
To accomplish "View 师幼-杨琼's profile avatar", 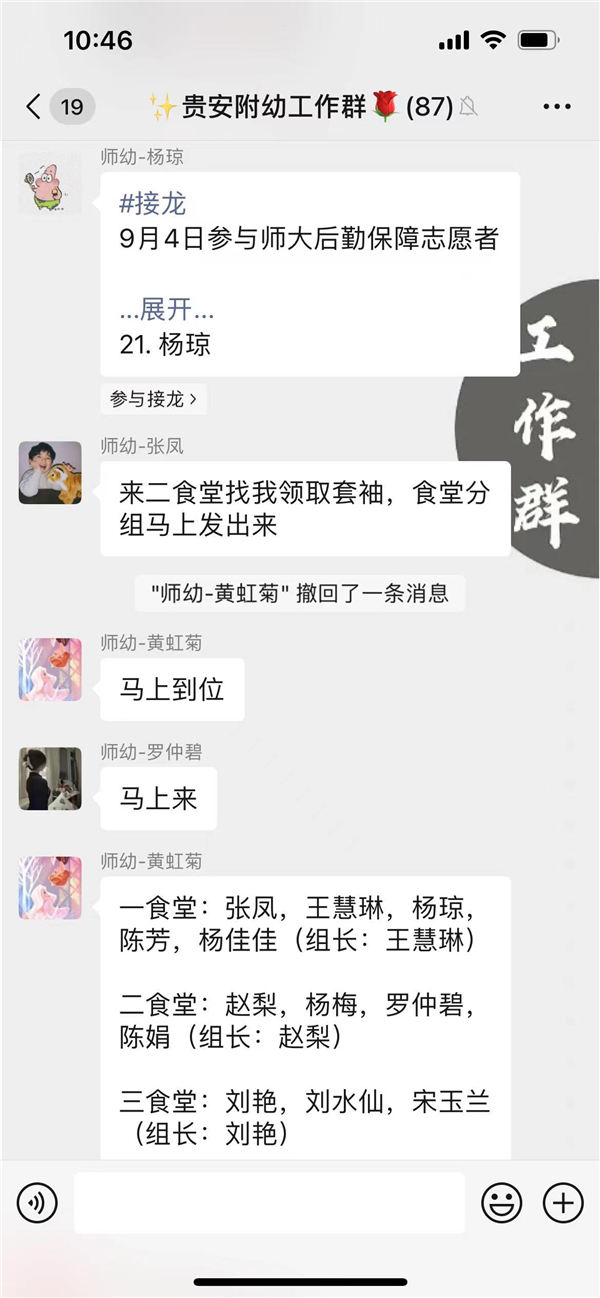I will [50, 184].
